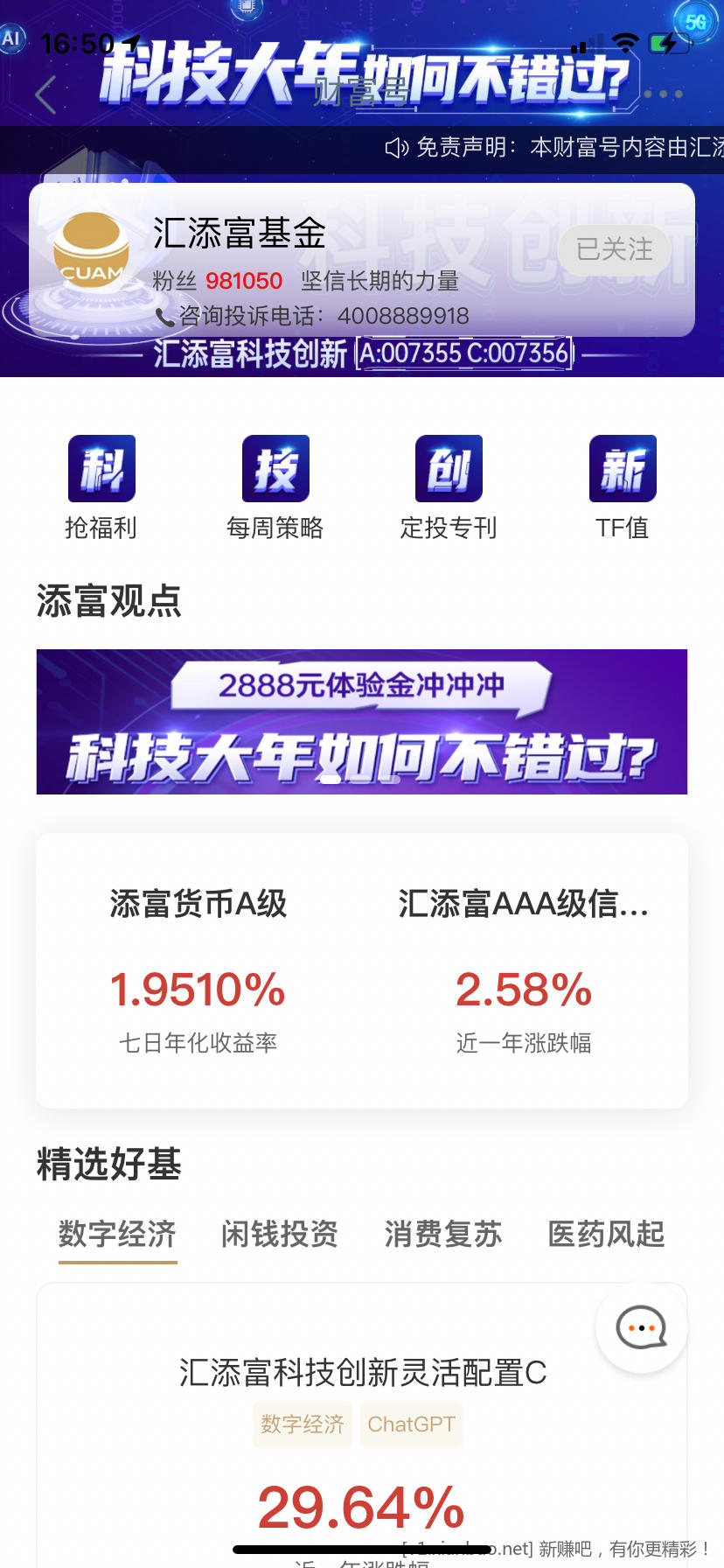Open 每周策略 weekly strategy
Image resolution: width=724 pixels, height=1568 pixels.
275,486
